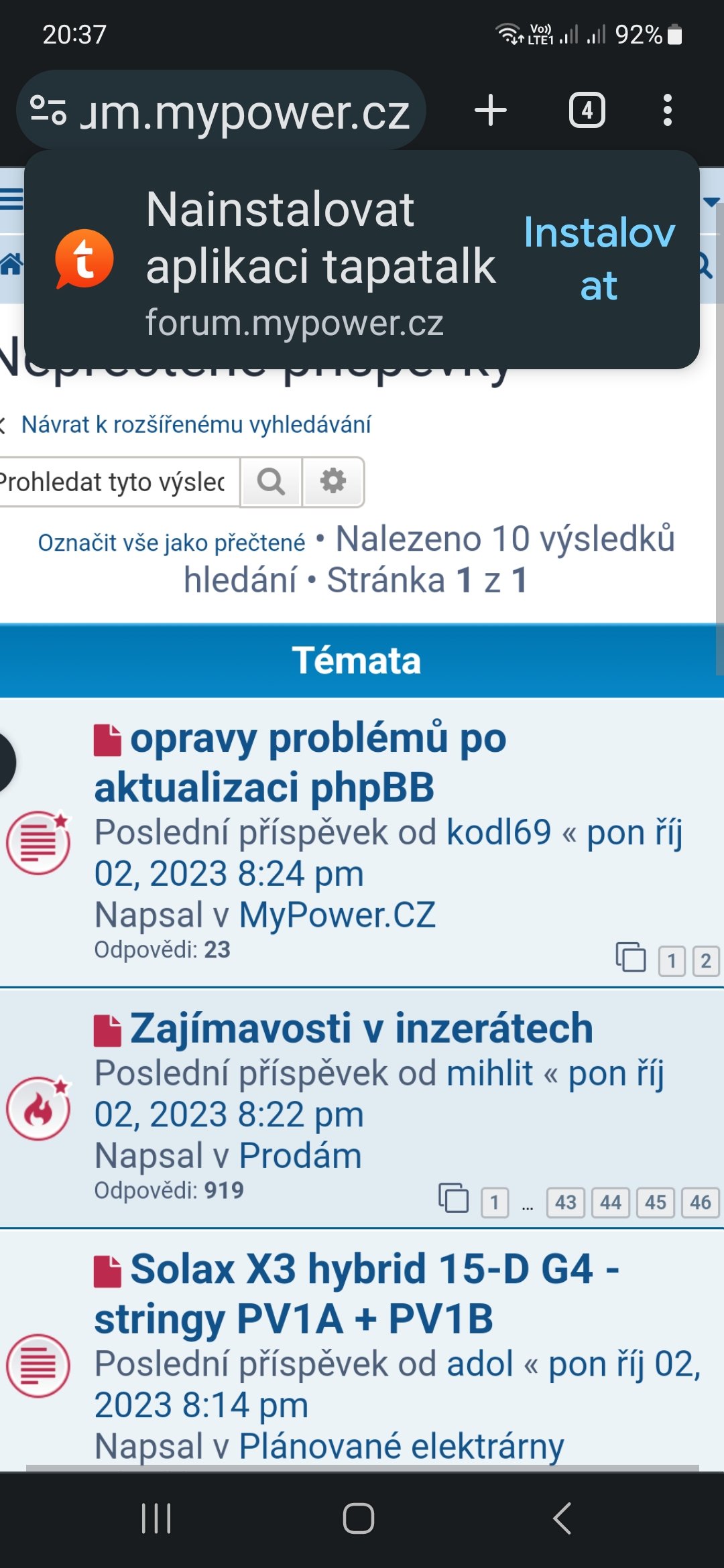The height and width of the screenshot is (1568, 724).
Task: Tap the magnifier search button
Action: point(271,482)
